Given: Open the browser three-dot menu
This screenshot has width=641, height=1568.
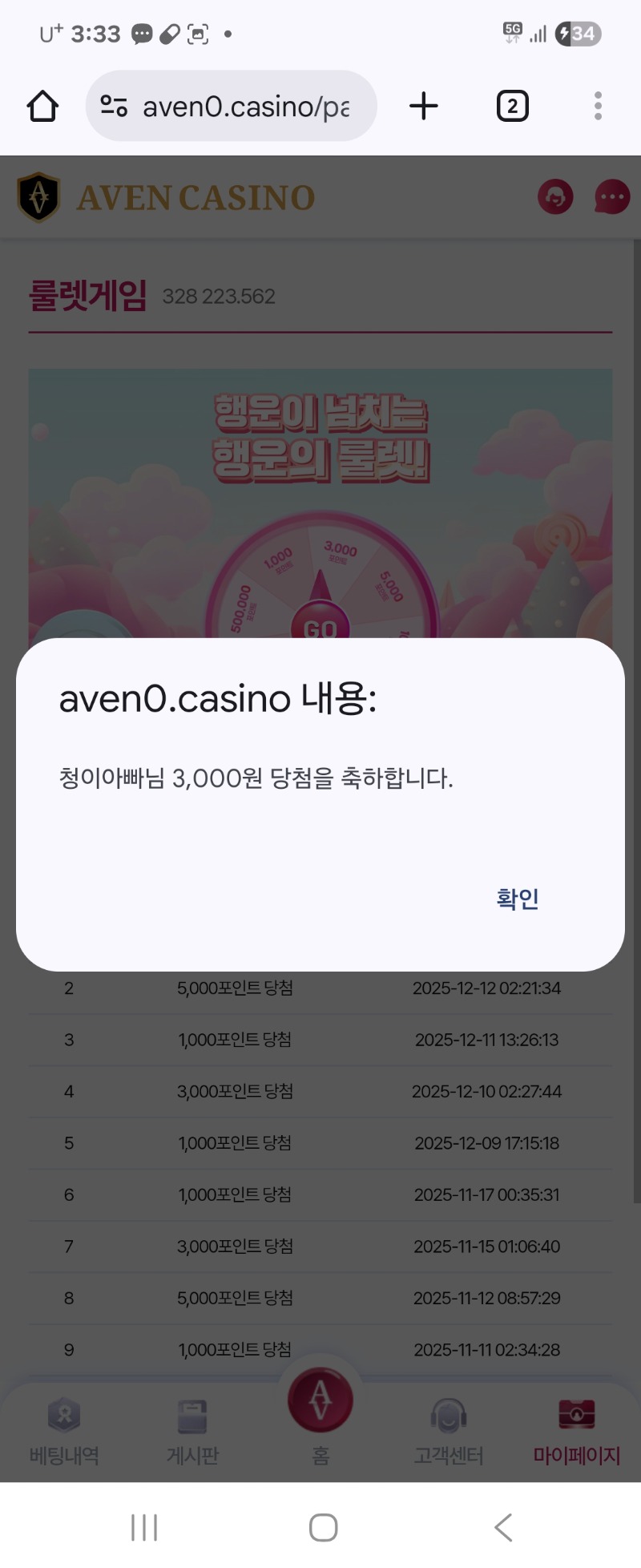Looking at the screenshot, I should pyautogui.click(x=598, y=105).
